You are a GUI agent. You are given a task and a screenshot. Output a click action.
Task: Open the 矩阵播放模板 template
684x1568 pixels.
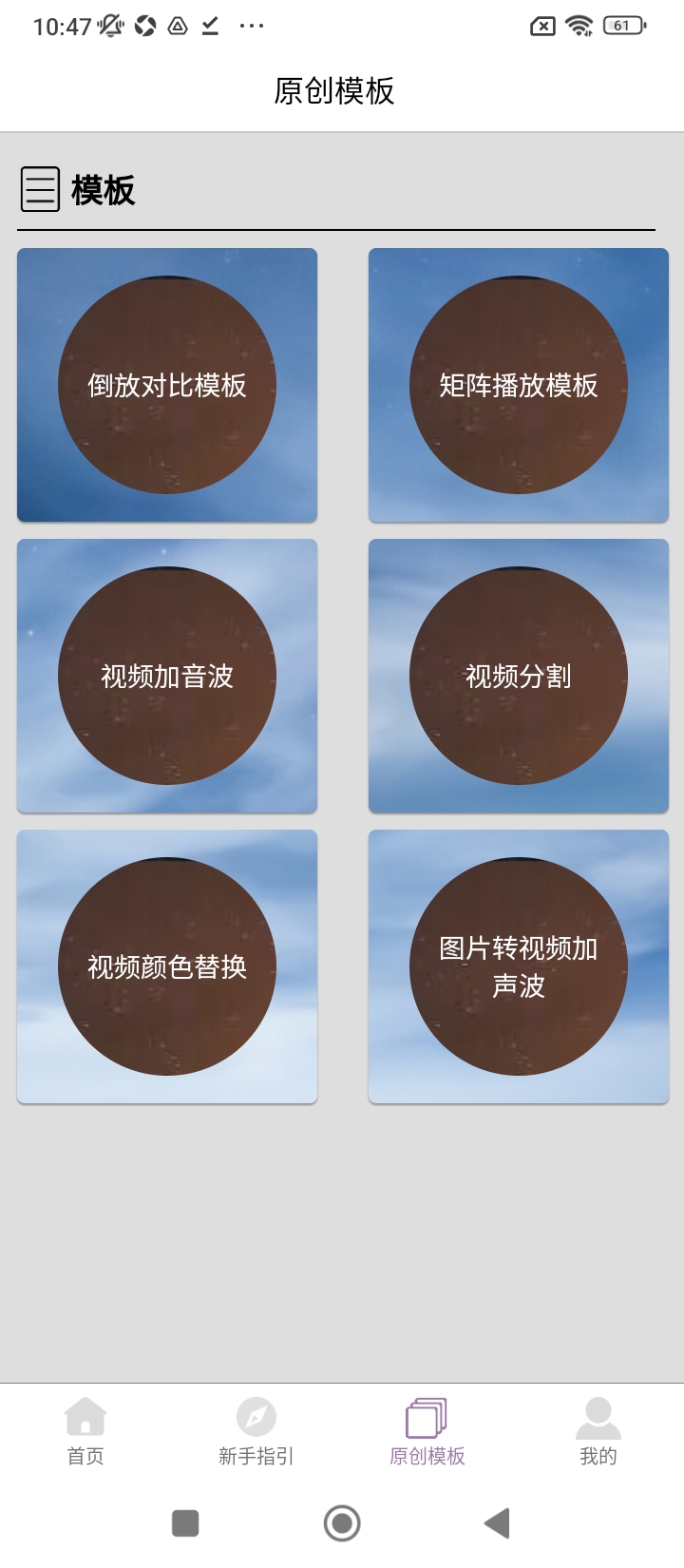click(x=519, y=385)
